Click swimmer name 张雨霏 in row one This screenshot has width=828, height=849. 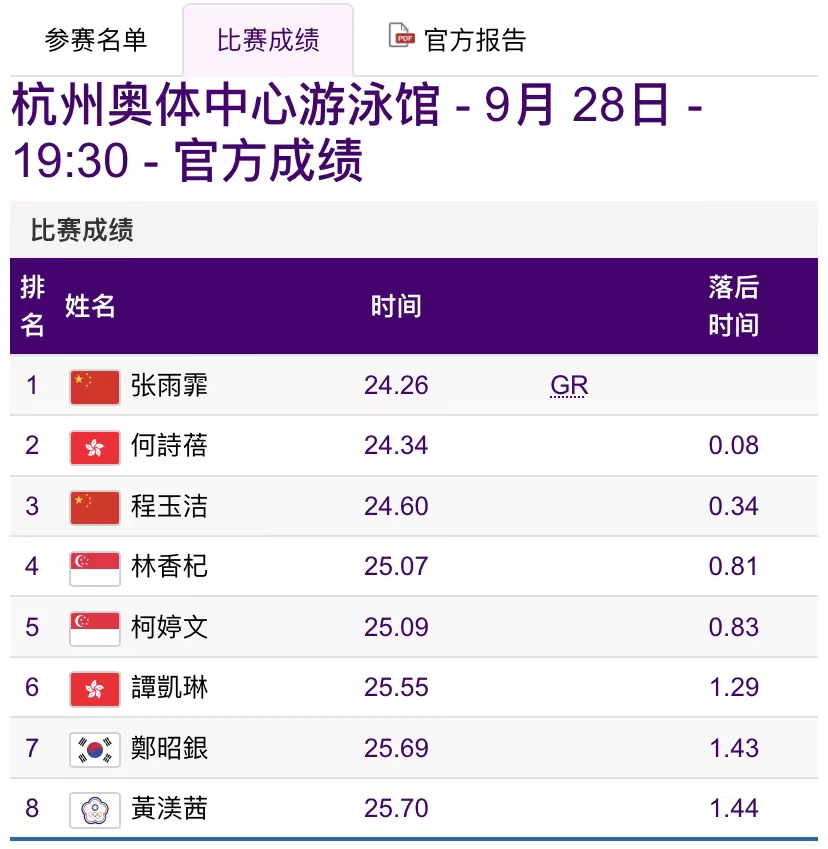(x=170, y=385)
